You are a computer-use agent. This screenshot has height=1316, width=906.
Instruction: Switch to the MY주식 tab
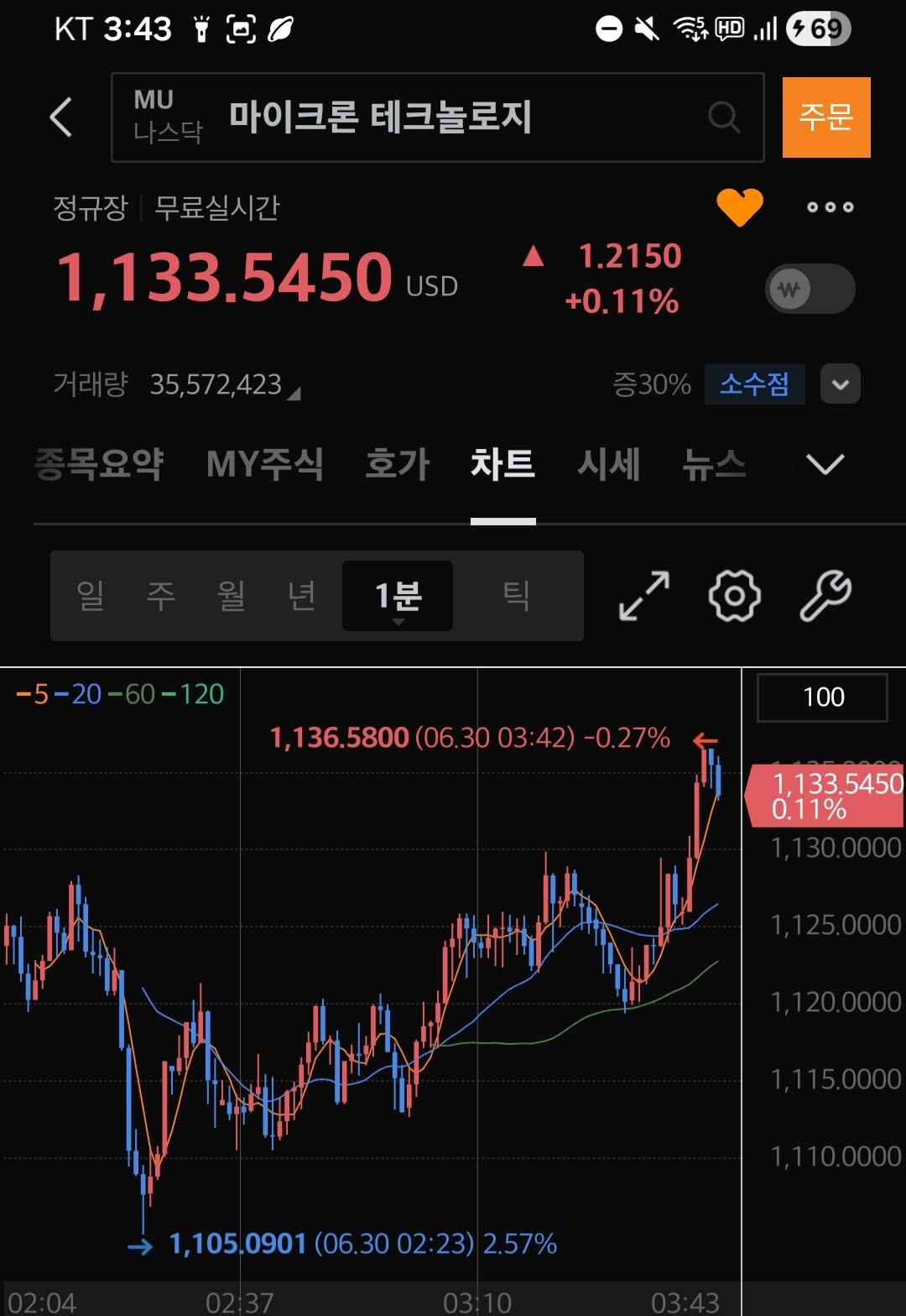[264, 463]
